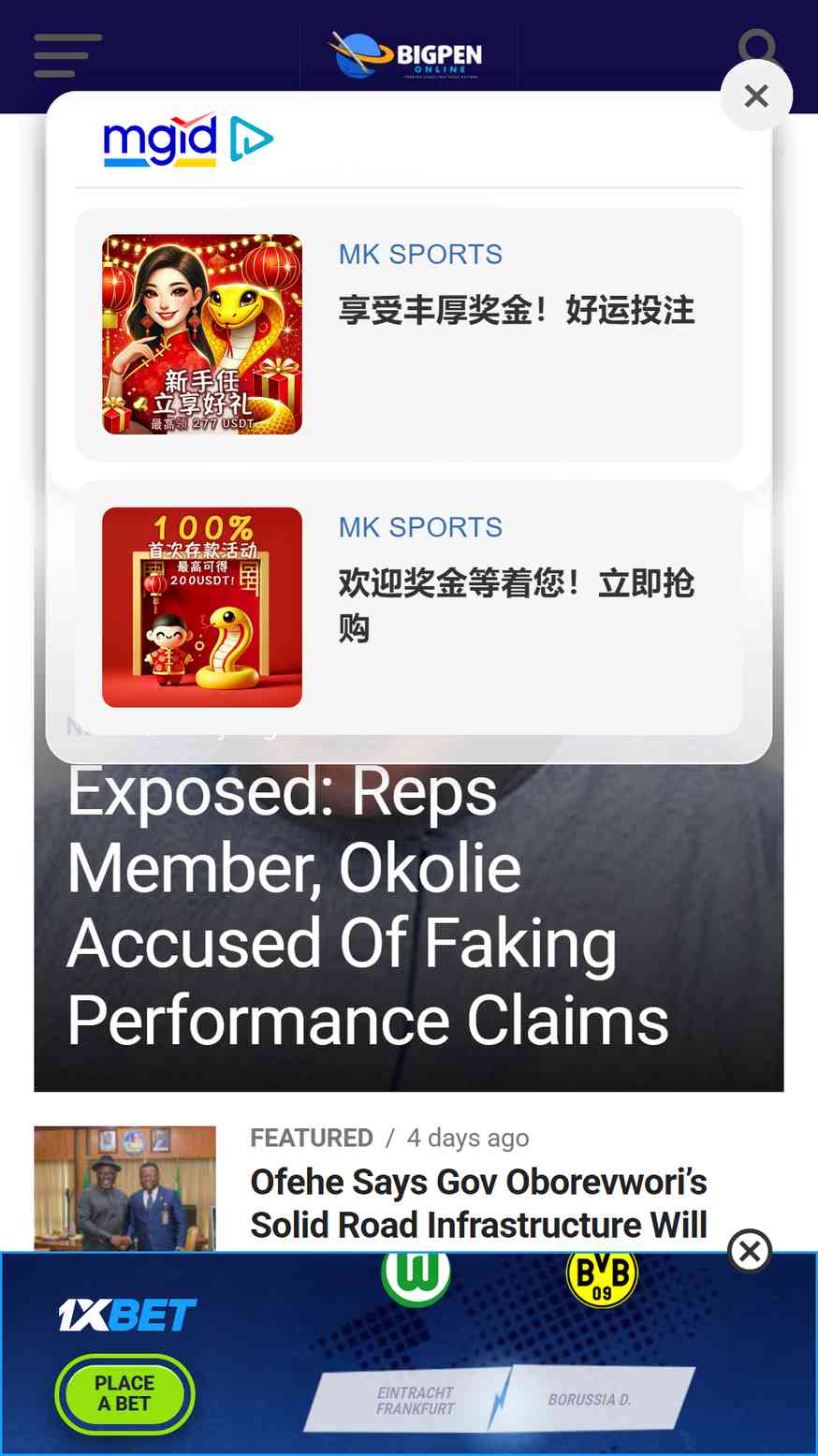Open the FEATURED category link
This screenshot has height=1456, width=818.
tap(312, 1138)
